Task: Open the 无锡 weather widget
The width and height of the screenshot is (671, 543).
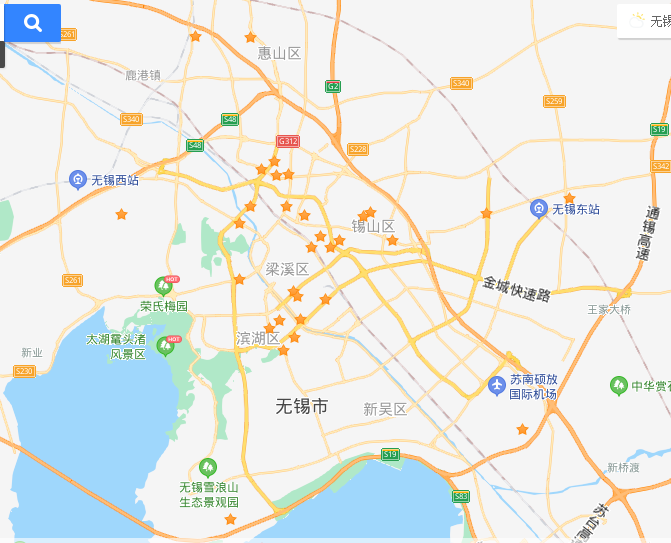Action: [x=645, y=20]
